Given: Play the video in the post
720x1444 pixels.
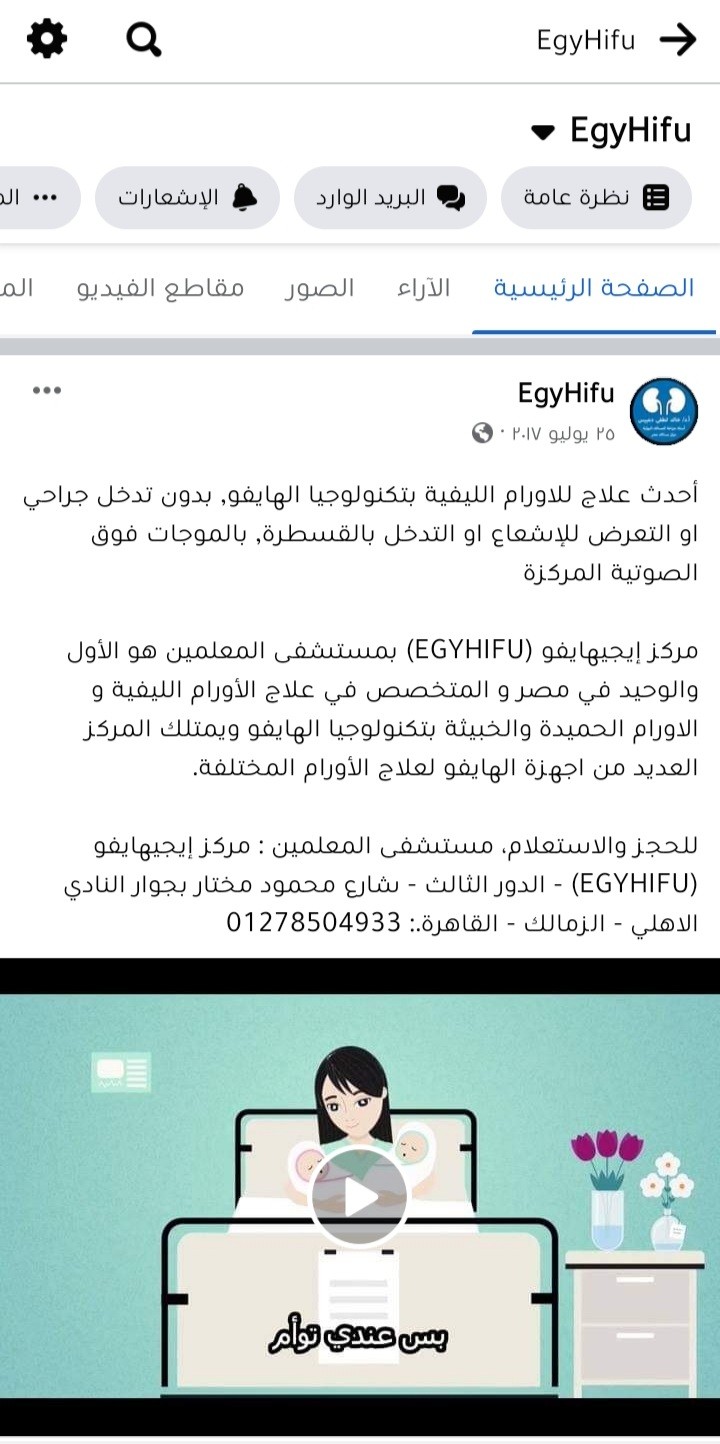Looking at the screenshot, I should [x=359, y=1198].
